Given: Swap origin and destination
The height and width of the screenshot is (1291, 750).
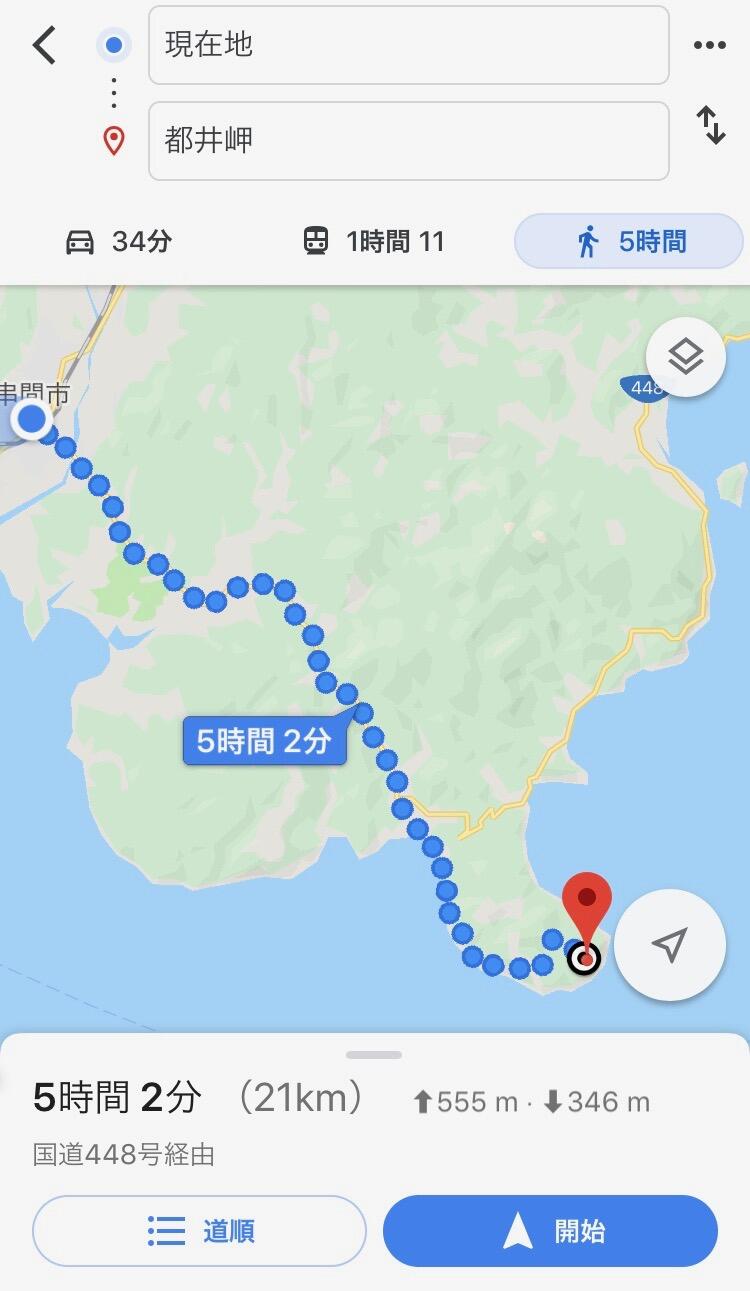Looking at the screenshot, I should coord(710,126).
